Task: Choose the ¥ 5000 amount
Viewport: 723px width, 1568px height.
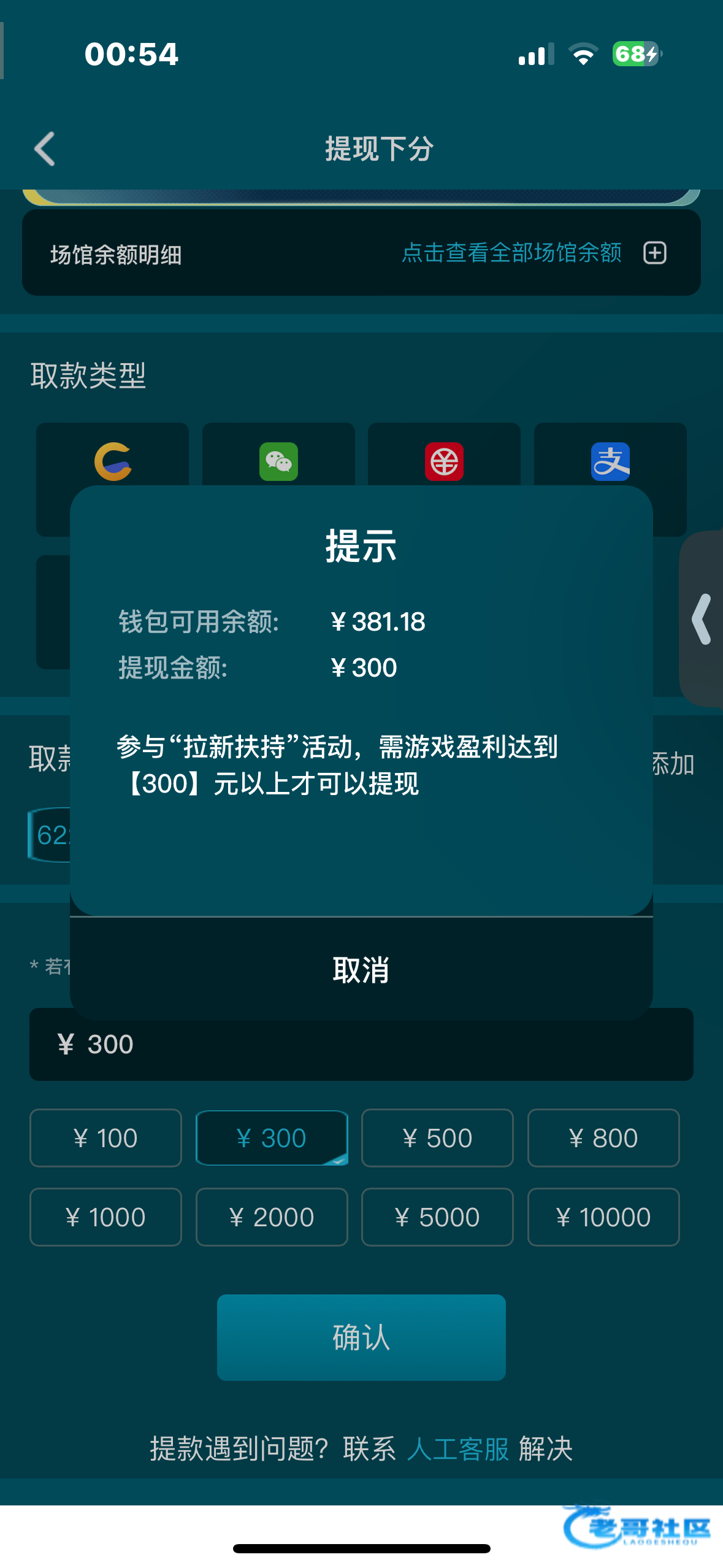Action: tap(437, 1217)
